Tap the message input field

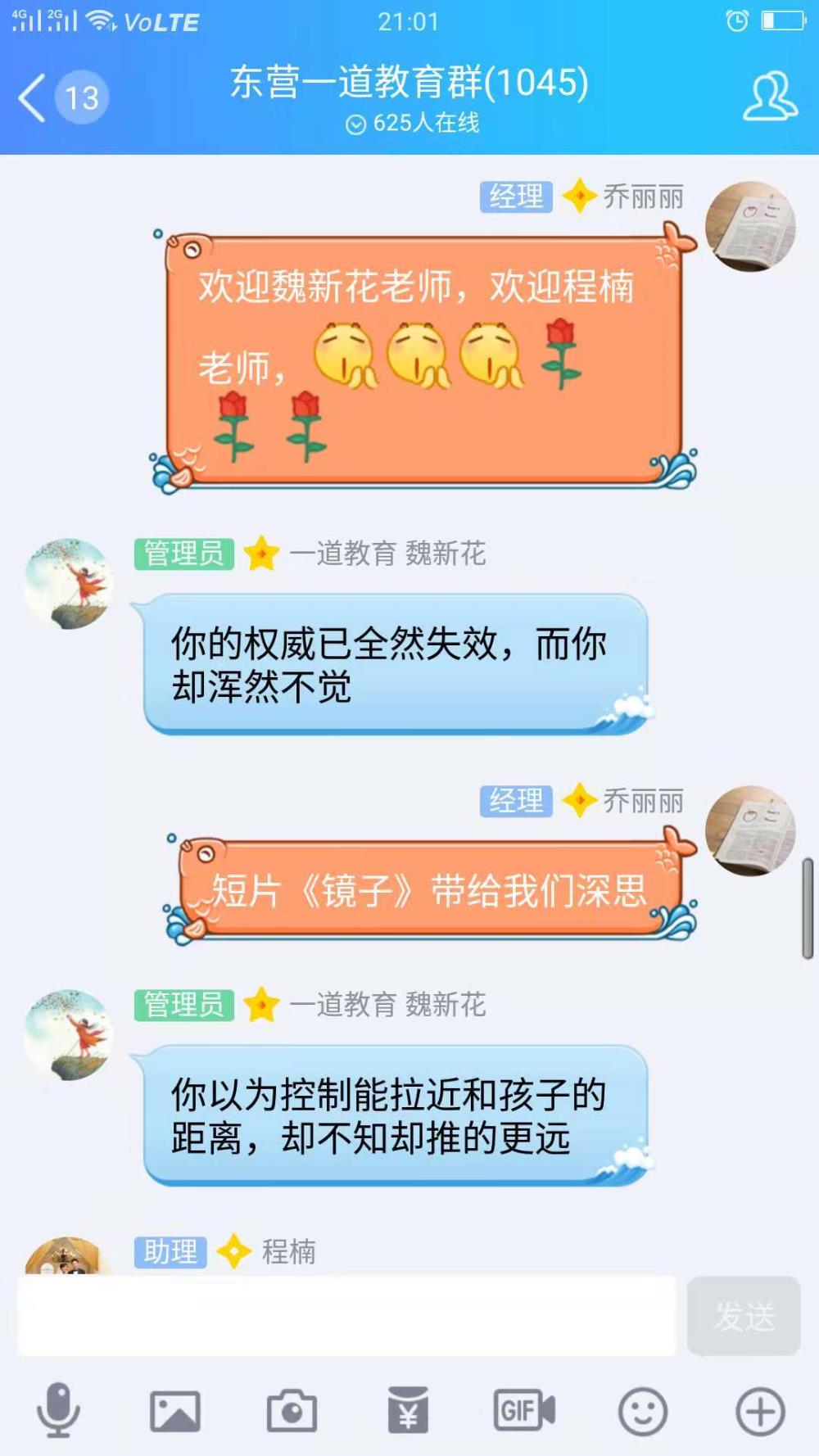tap(347, 1315)
